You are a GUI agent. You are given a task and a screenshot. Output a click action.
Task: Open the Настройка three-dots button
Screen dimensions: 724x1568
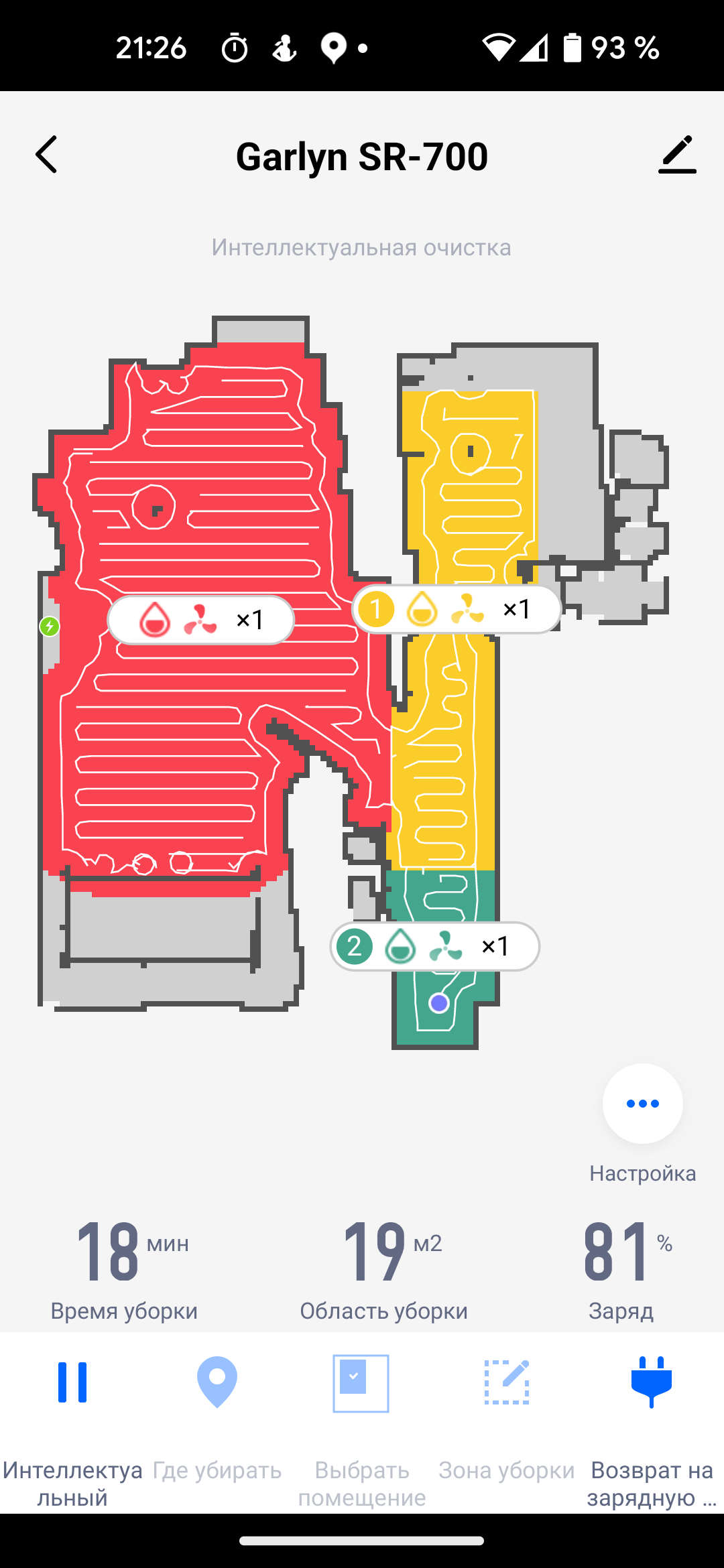pos(642,1104)
